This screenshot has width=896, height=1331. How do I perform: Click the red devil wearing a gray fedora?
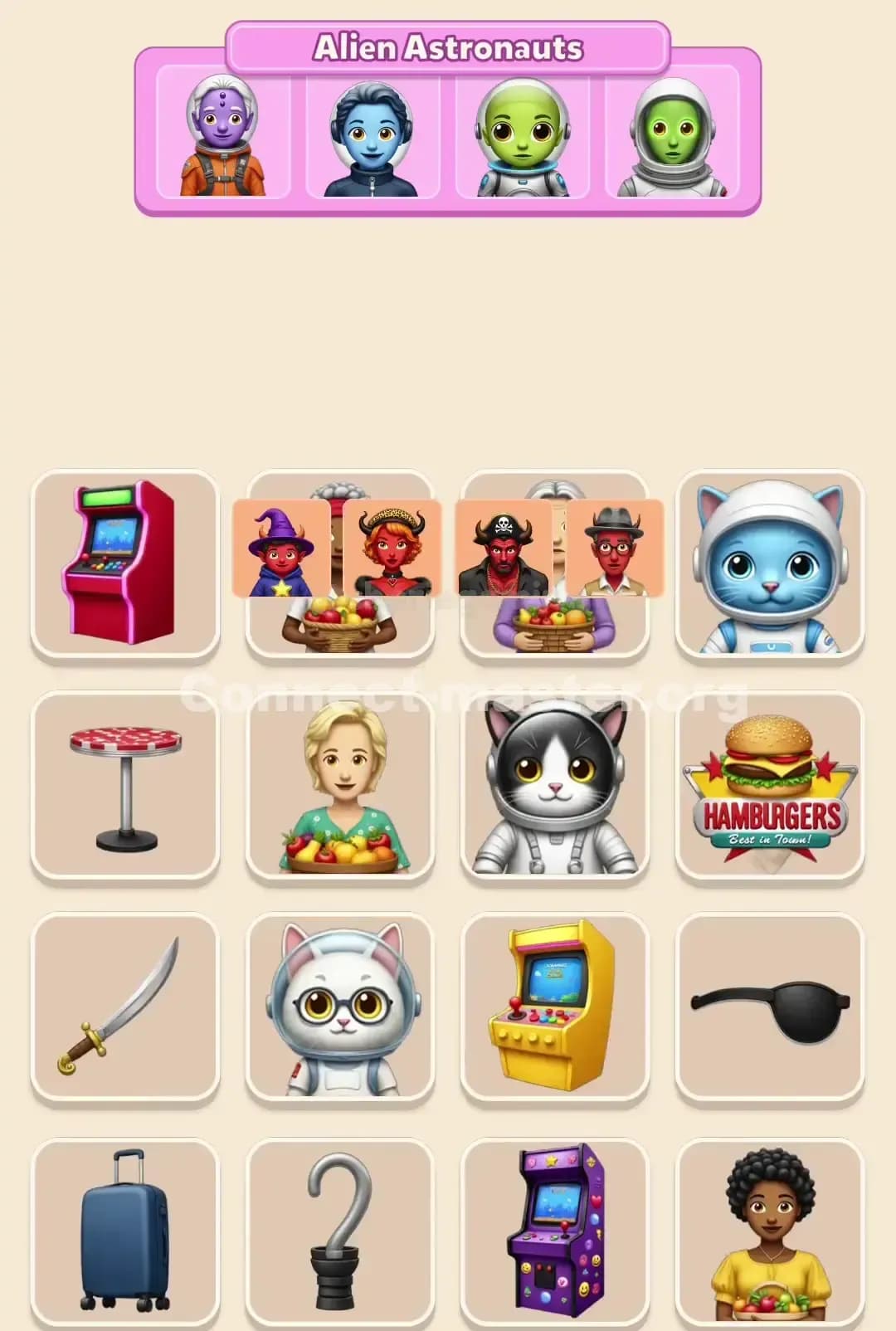click(x=614, y=549)
